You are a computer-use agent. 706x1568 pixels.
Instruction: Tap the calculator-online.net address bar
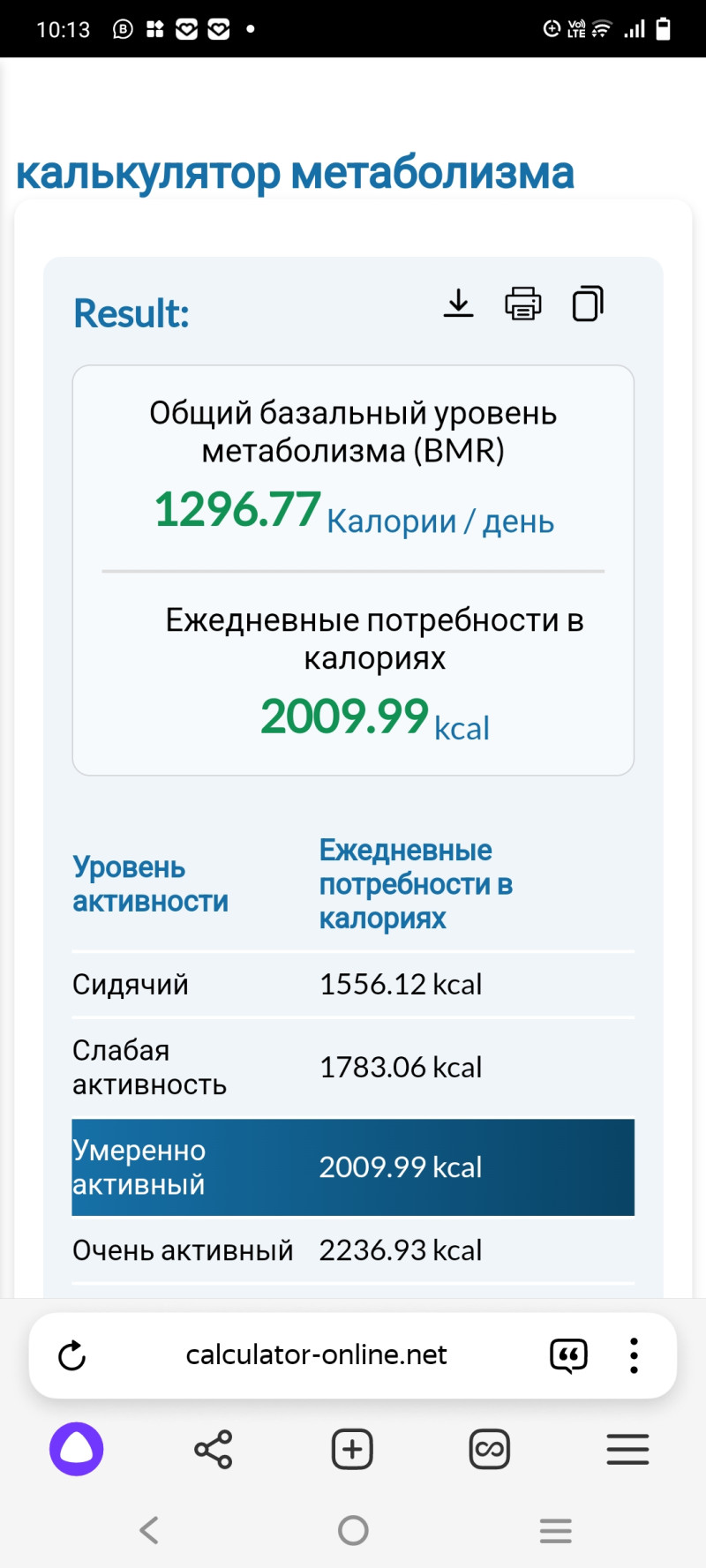click(x=316, y=1354)
